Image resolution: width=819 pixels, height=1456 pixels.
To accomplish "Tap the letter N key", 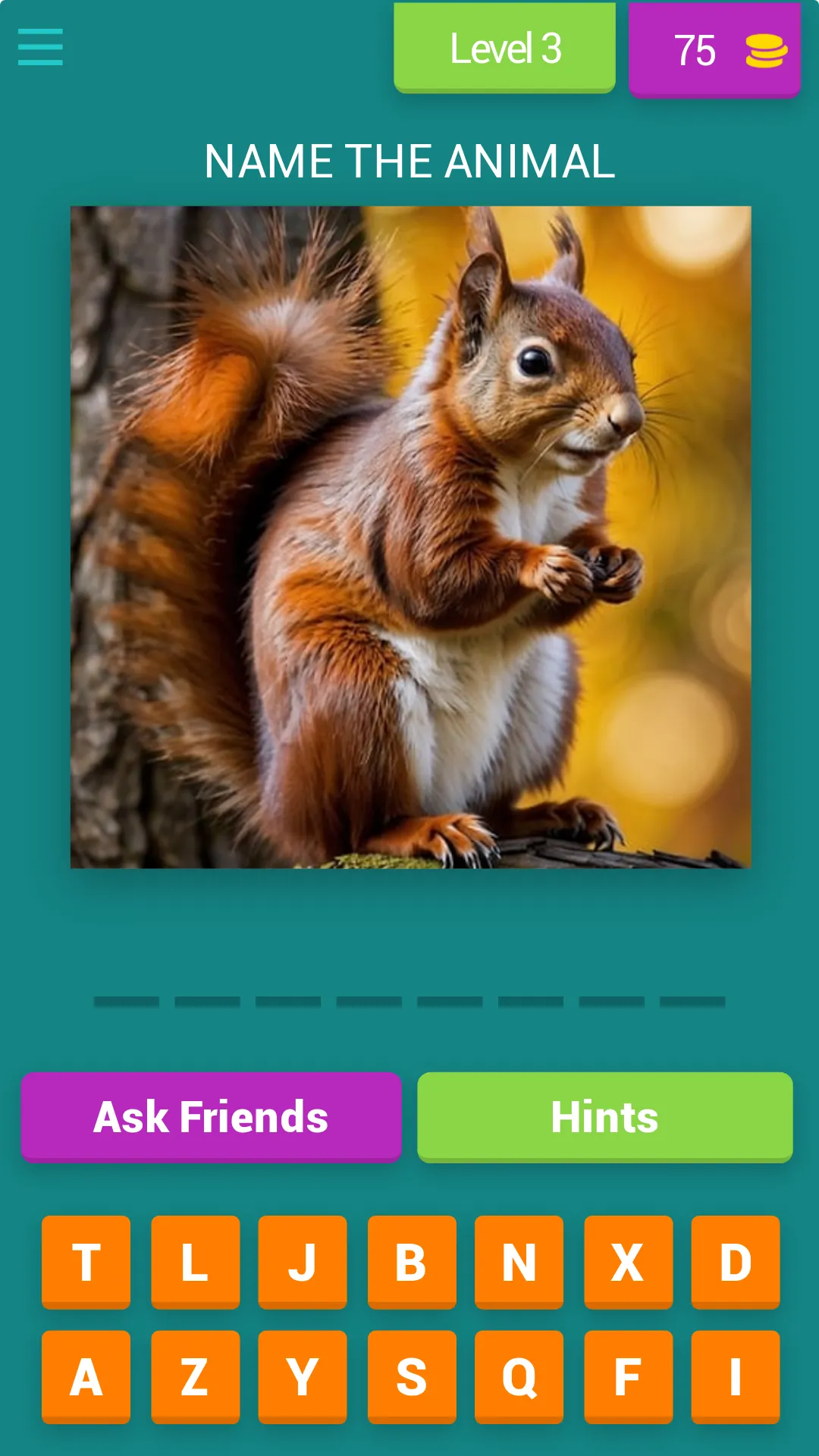I will 519,1263.
